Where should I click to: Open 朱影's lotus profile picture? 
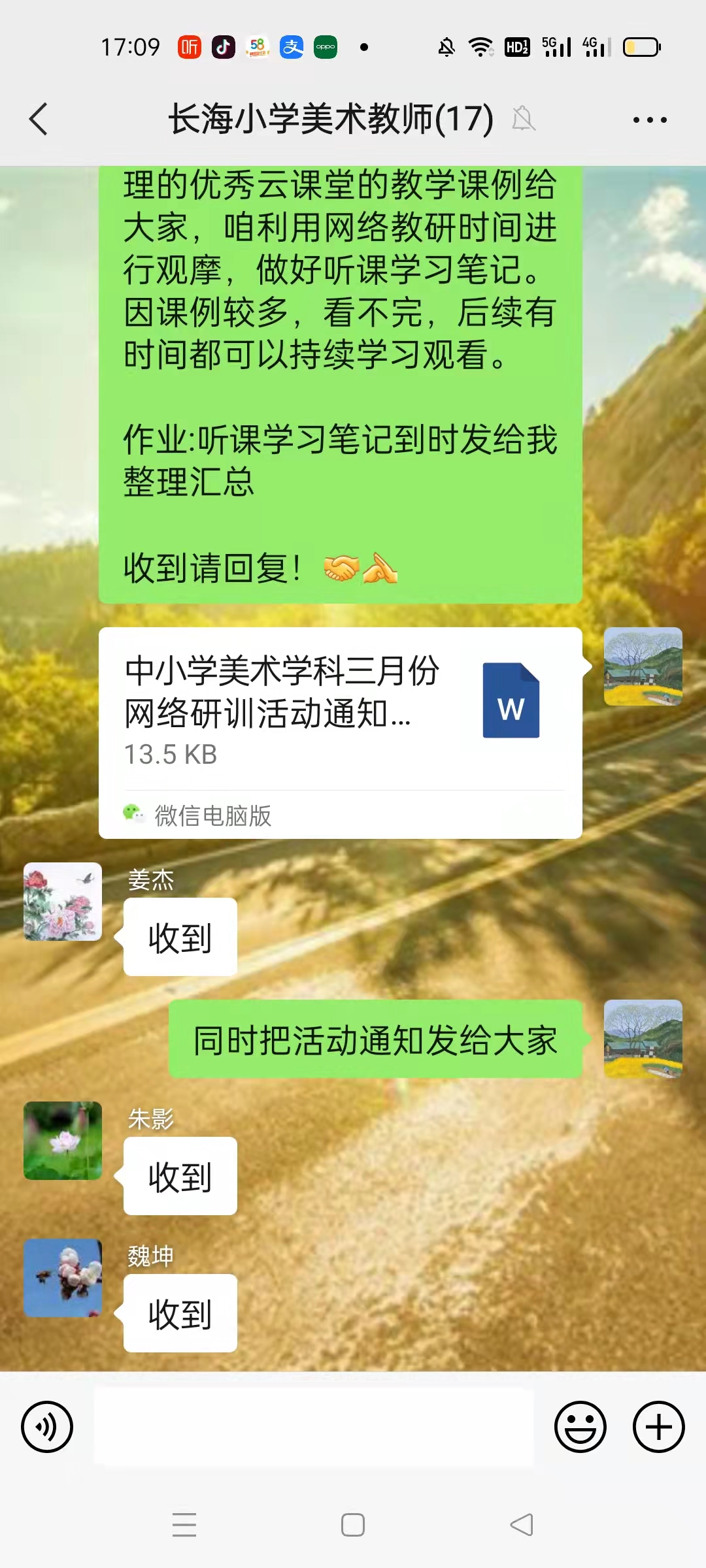(x=63, y=1141)
